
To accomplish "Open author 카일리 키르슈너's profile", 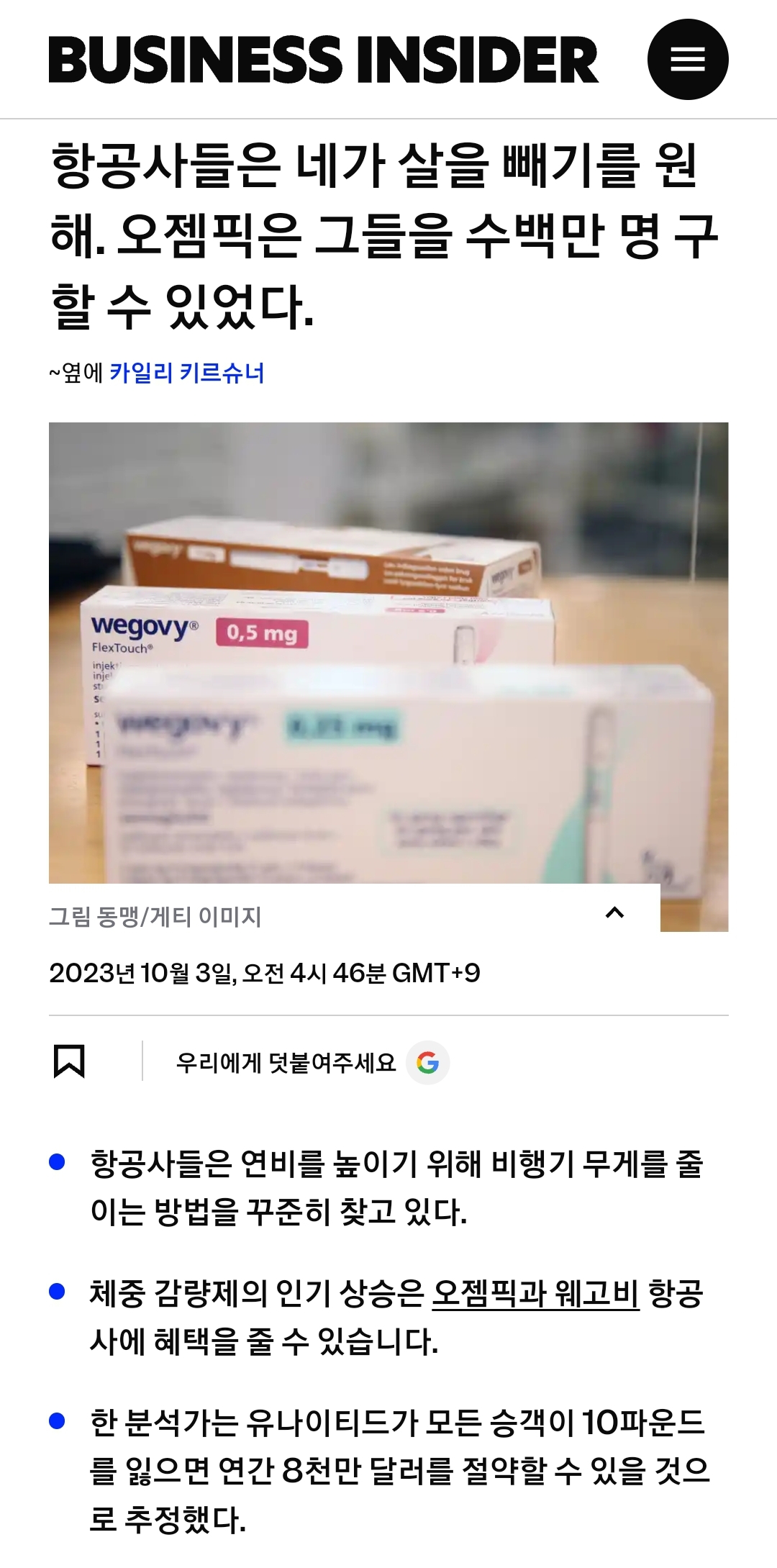I will click(x=186, y=373).
